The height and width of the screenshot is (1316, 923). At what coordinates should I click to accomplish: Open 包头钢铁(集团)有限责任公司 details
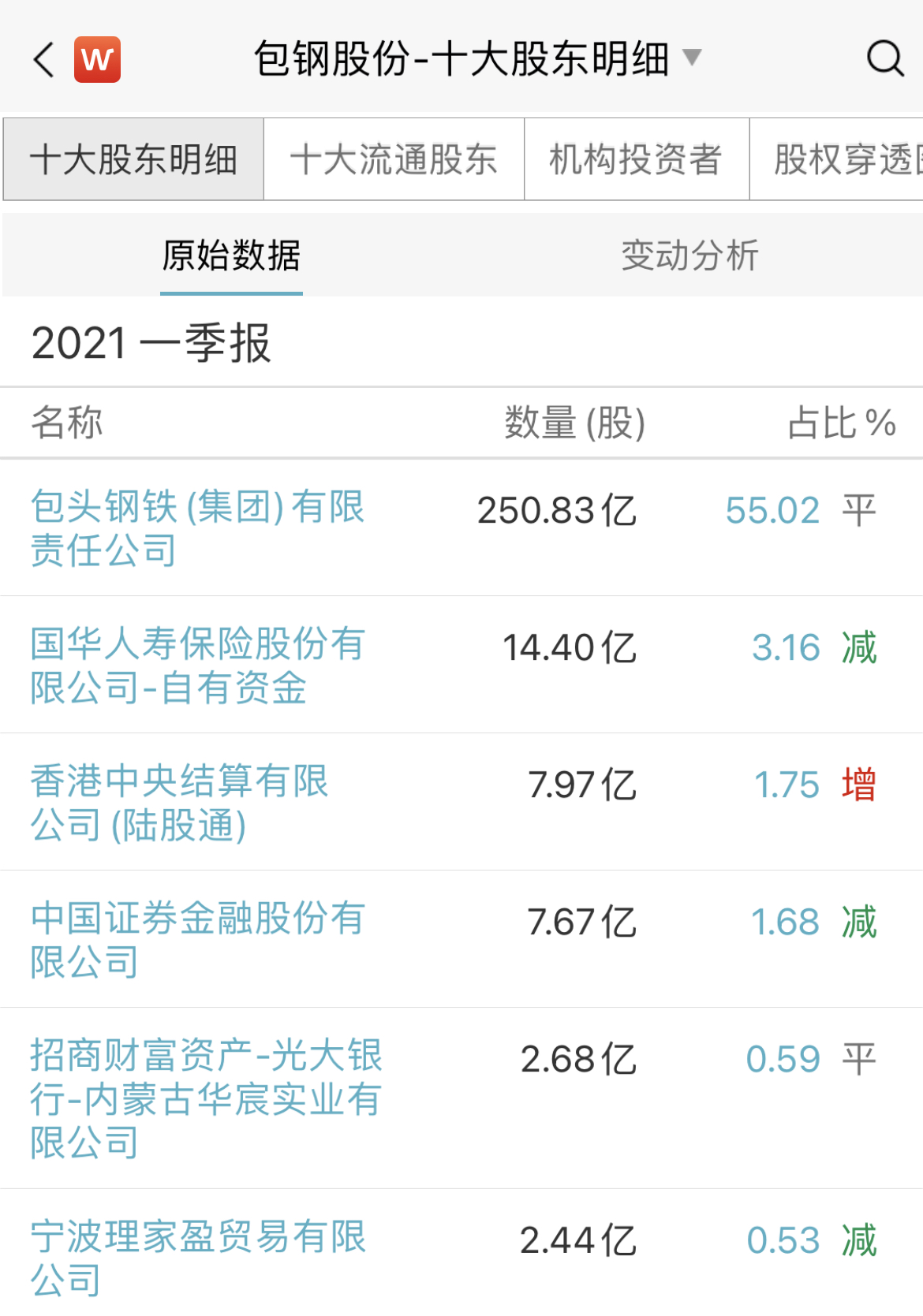click(198, 530)
